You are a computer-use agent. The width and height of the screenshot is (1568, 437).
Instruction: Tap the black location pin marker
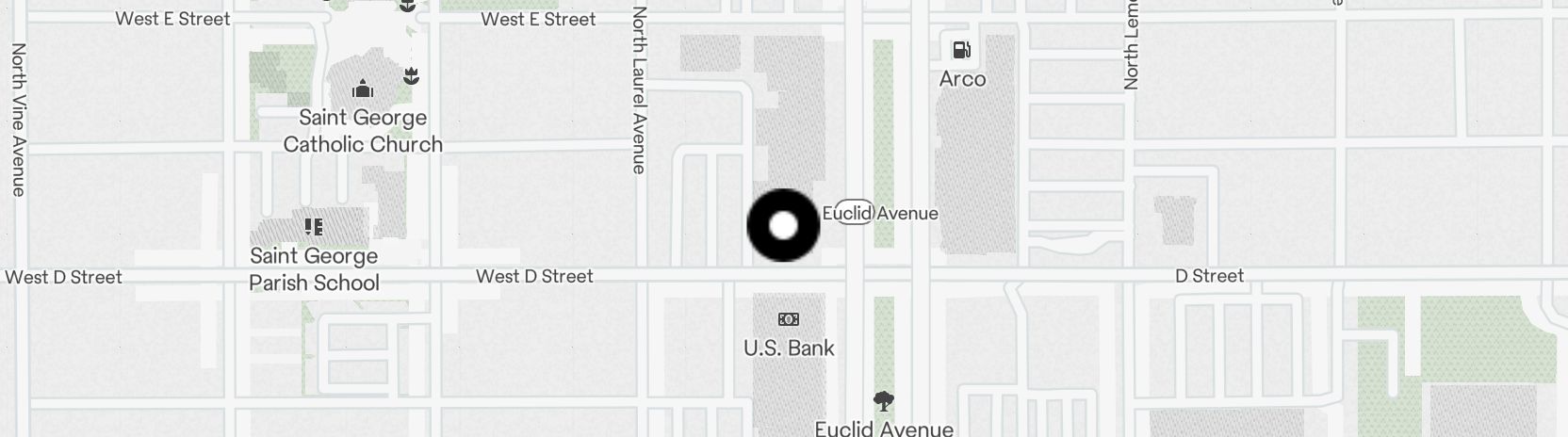click(x=783, y=226)
